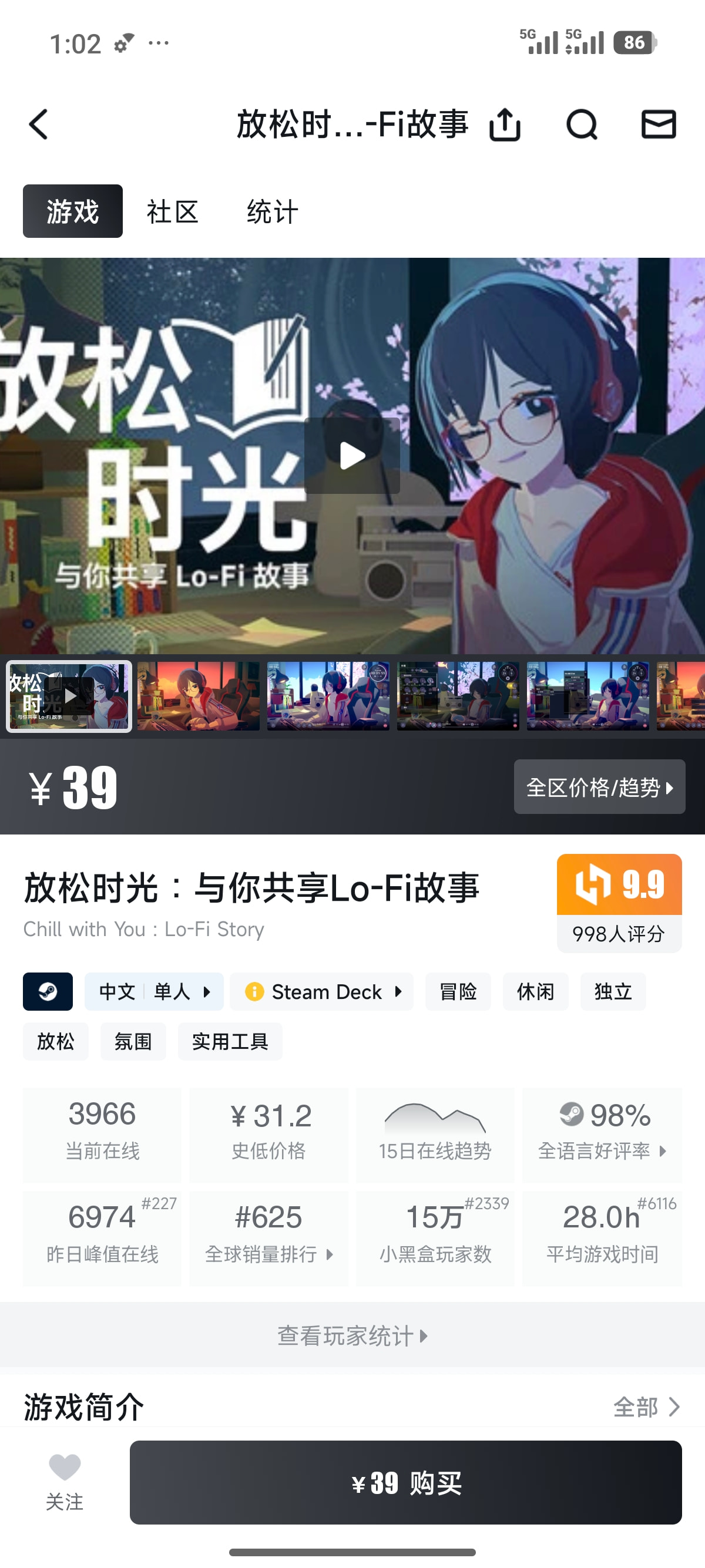Open the search icon in the top bar
705x1568 pixels.
click(x=582, y=125)
